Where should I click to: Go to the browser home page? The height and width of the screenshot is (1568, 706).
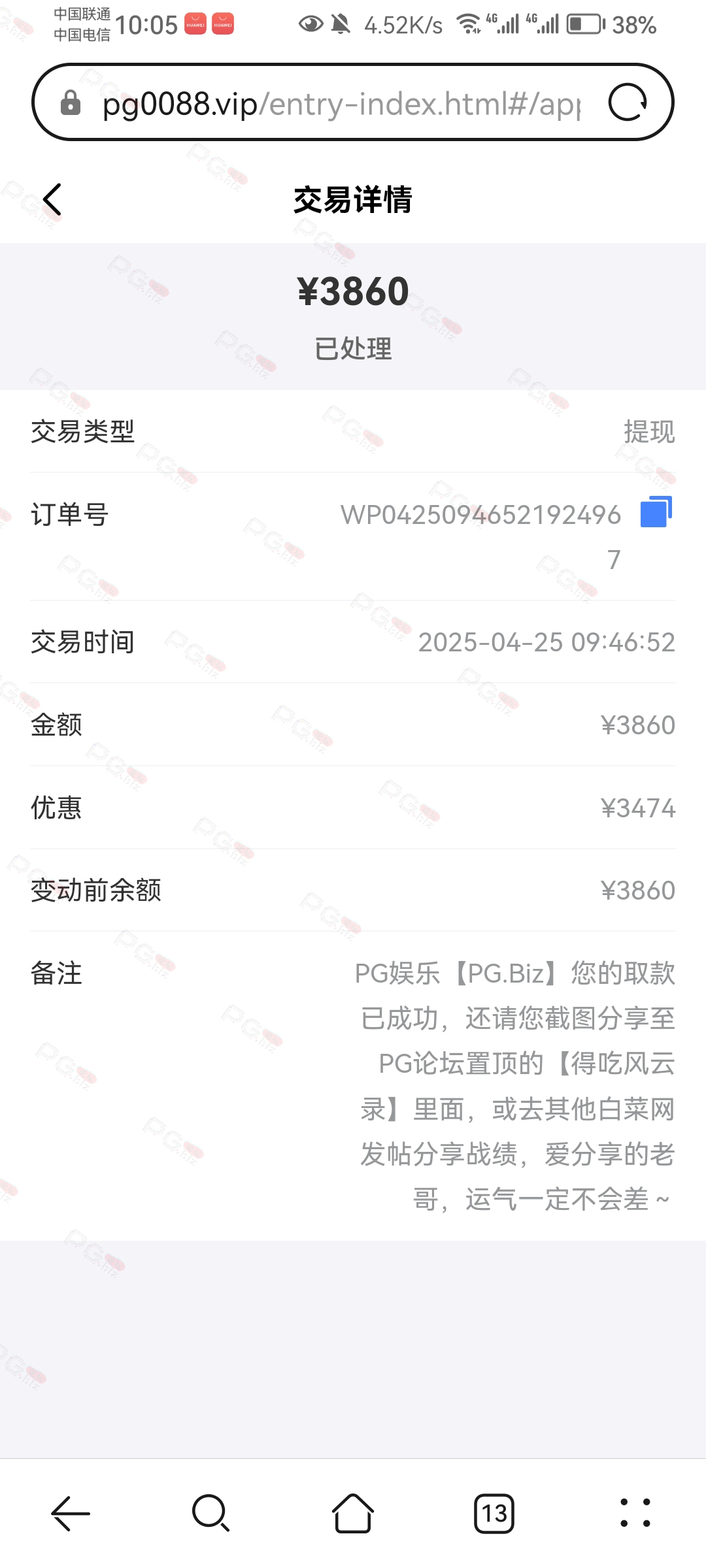coord(353,1513)
